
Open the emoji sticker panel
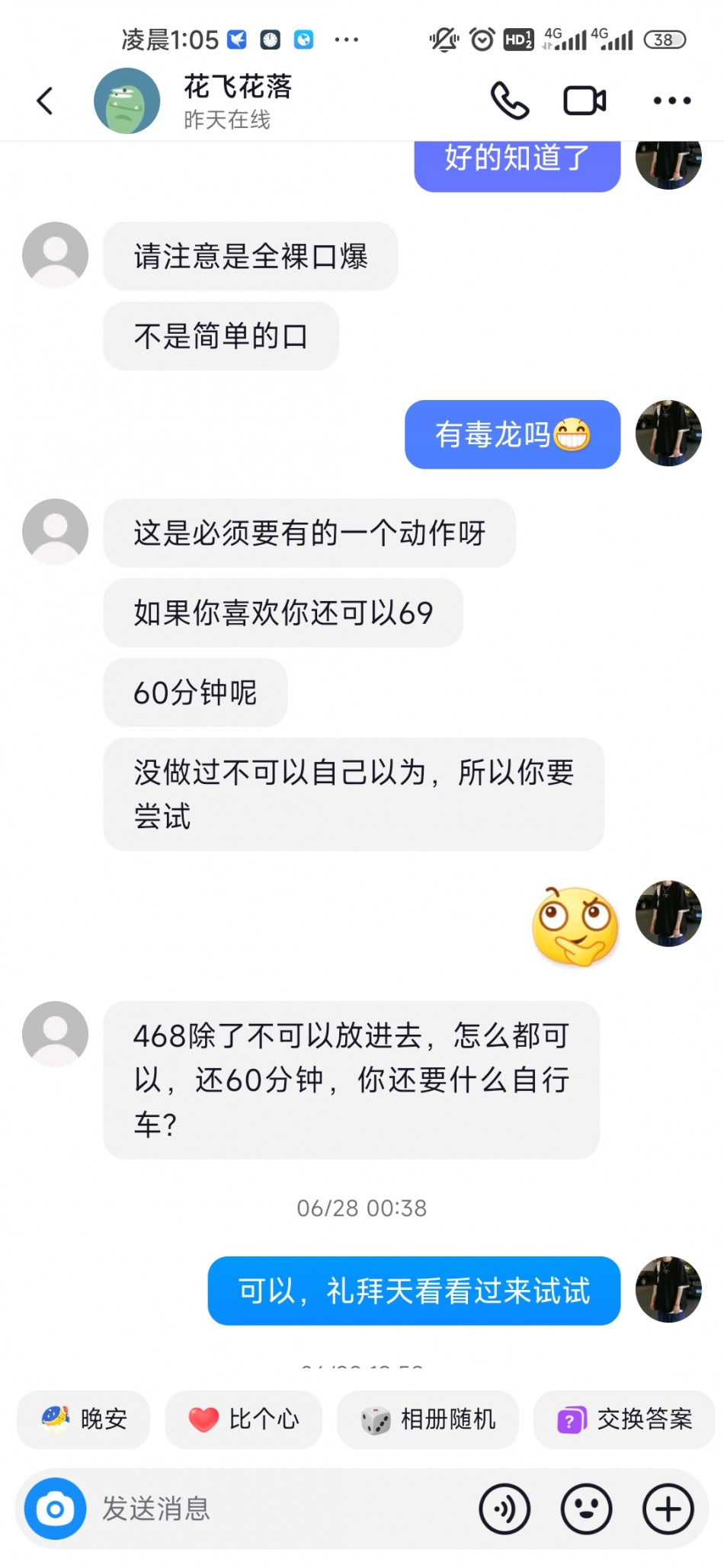tap(586, 1509)
